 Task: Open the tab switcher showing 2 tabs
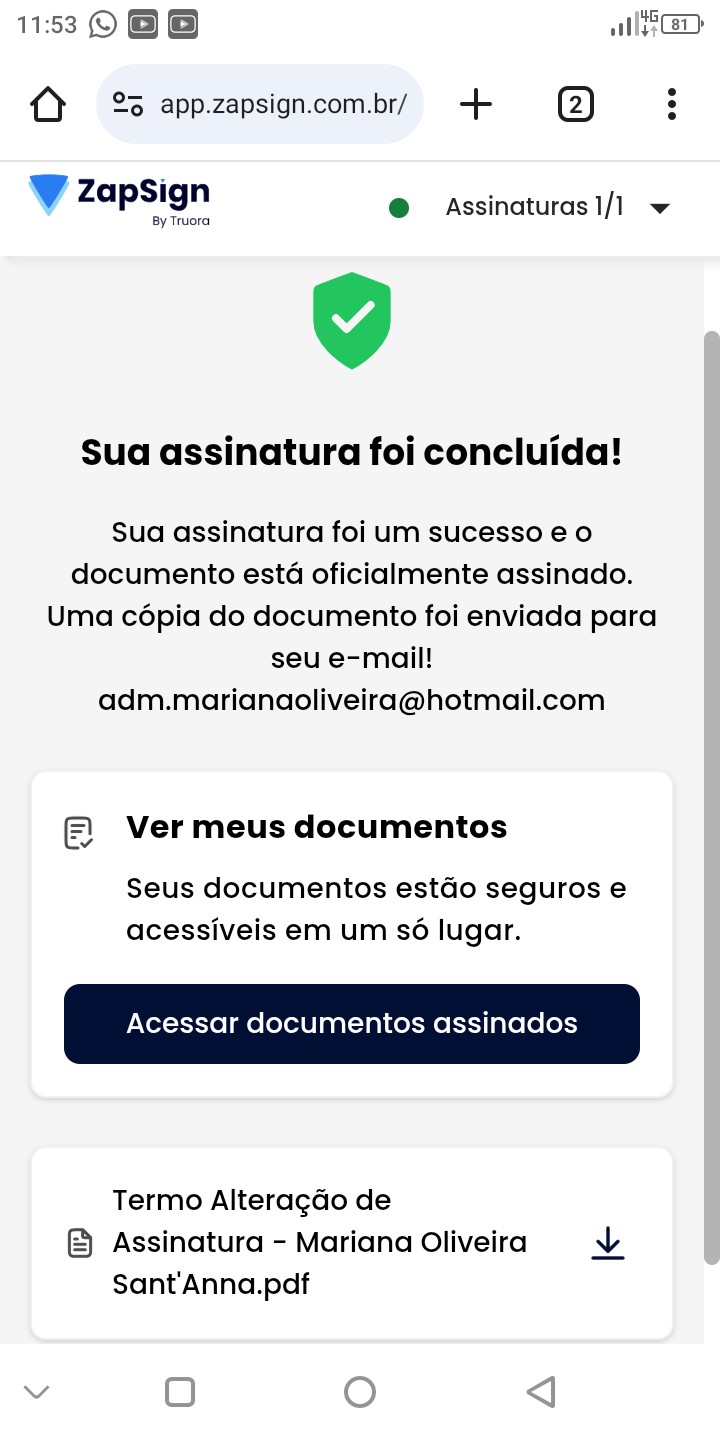pos(575,104)
